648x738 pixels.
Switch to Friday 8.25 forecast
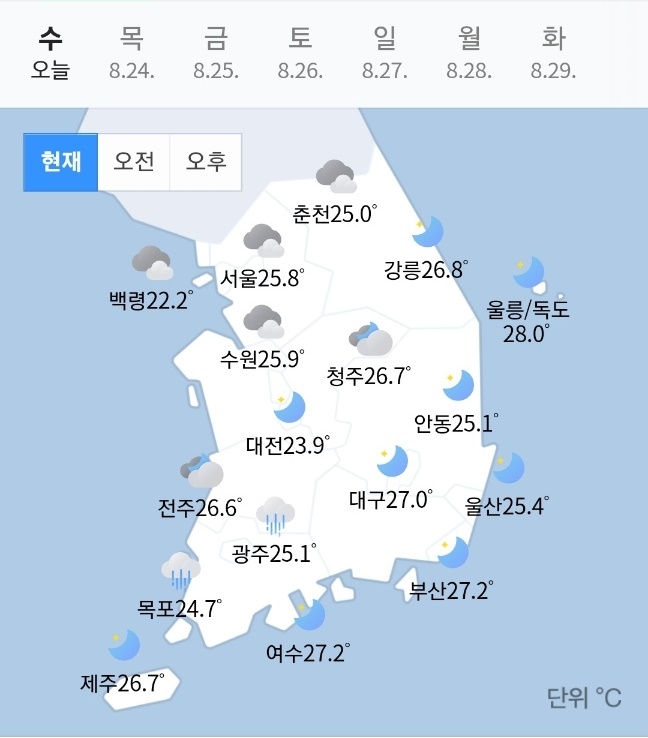point(215,54)
